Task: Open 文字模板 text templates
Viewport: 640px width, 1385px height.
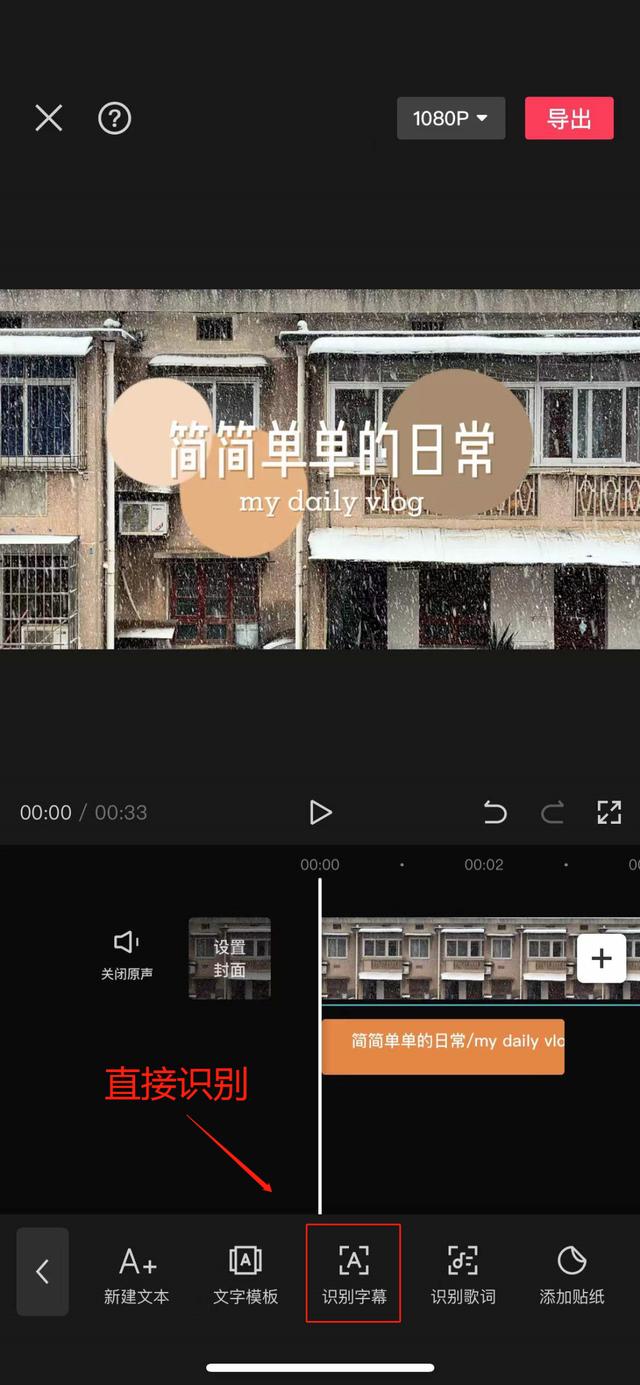Action: click(x=245, y=1275)
